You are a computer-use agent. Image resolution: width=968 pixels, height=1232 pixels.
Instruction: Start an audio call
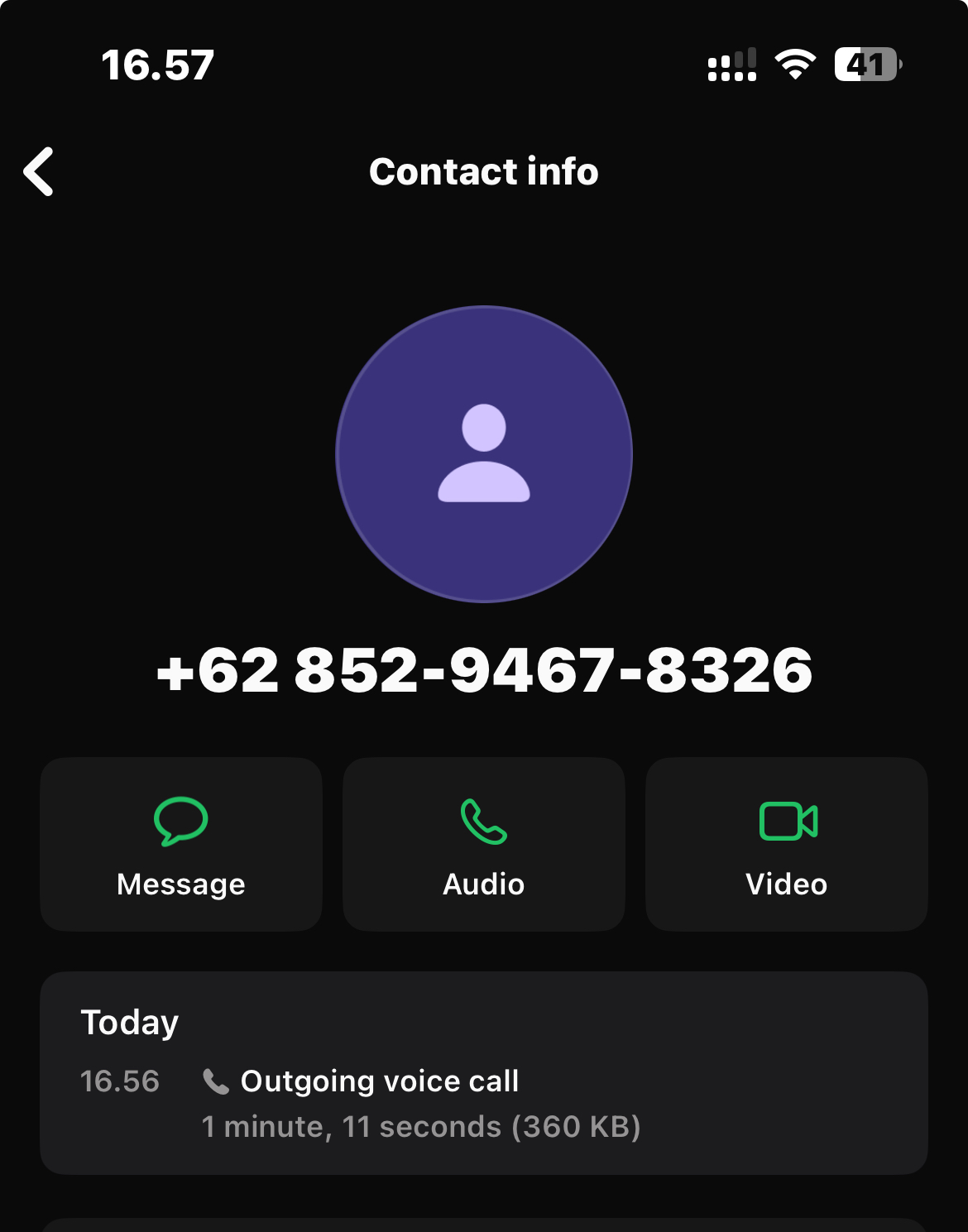coord(484,845)
